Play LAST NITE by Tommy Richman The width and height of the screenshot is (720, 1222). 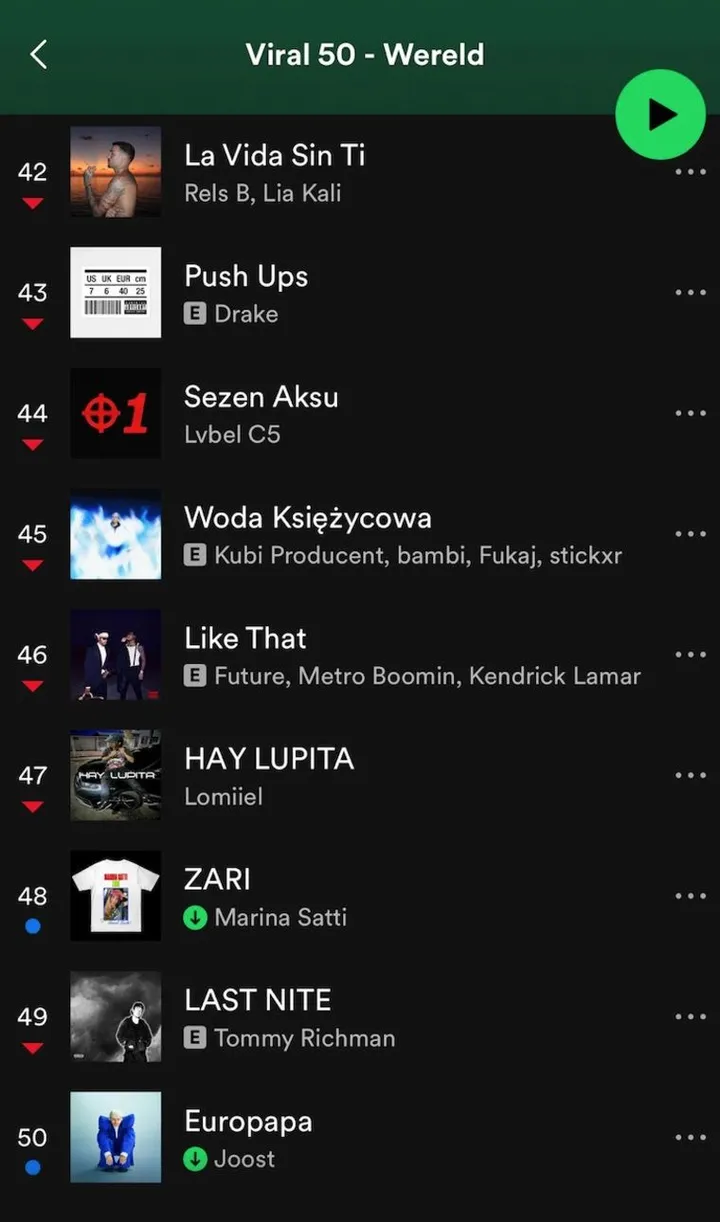pos(258,1001)
